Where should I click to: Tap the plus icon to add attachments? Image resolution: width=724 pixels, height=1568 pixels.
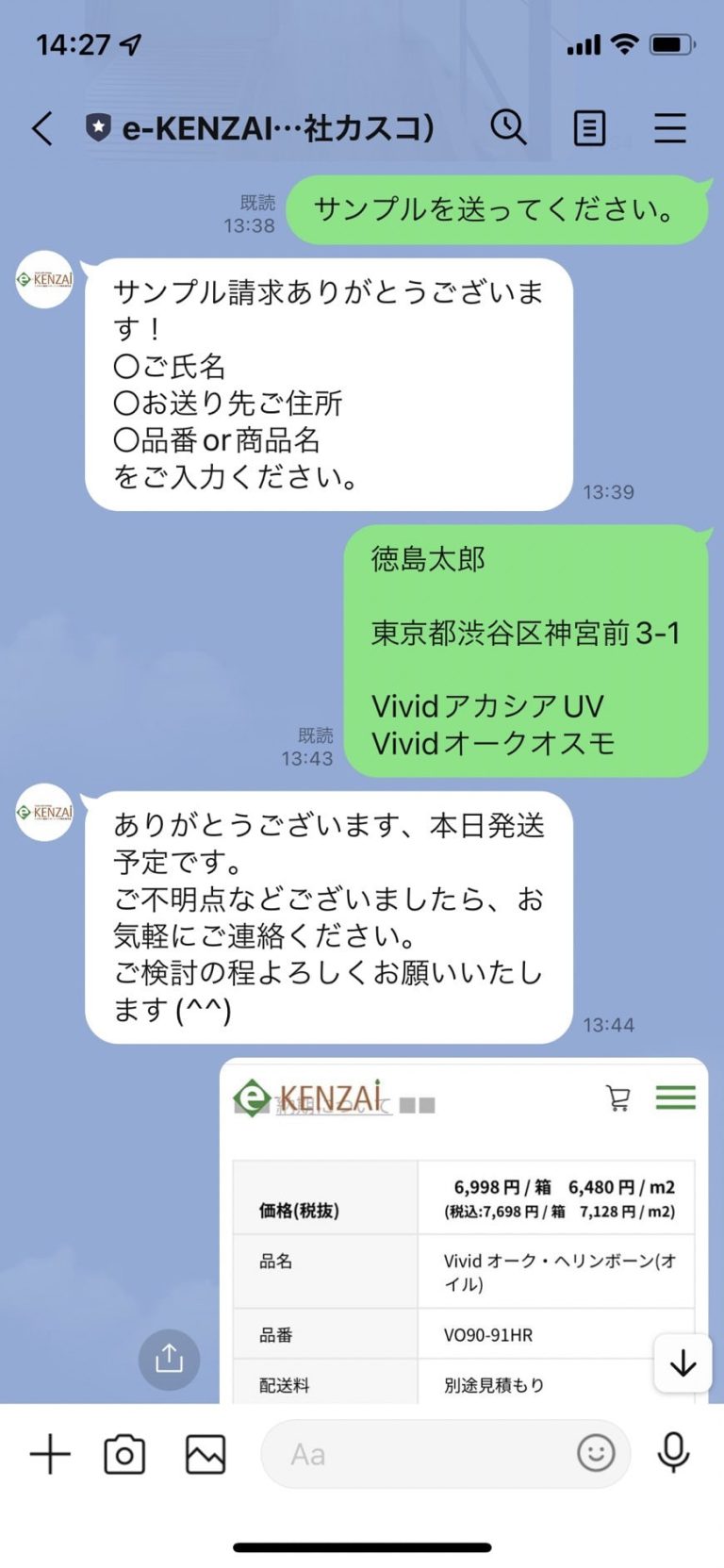[49, 1455]
